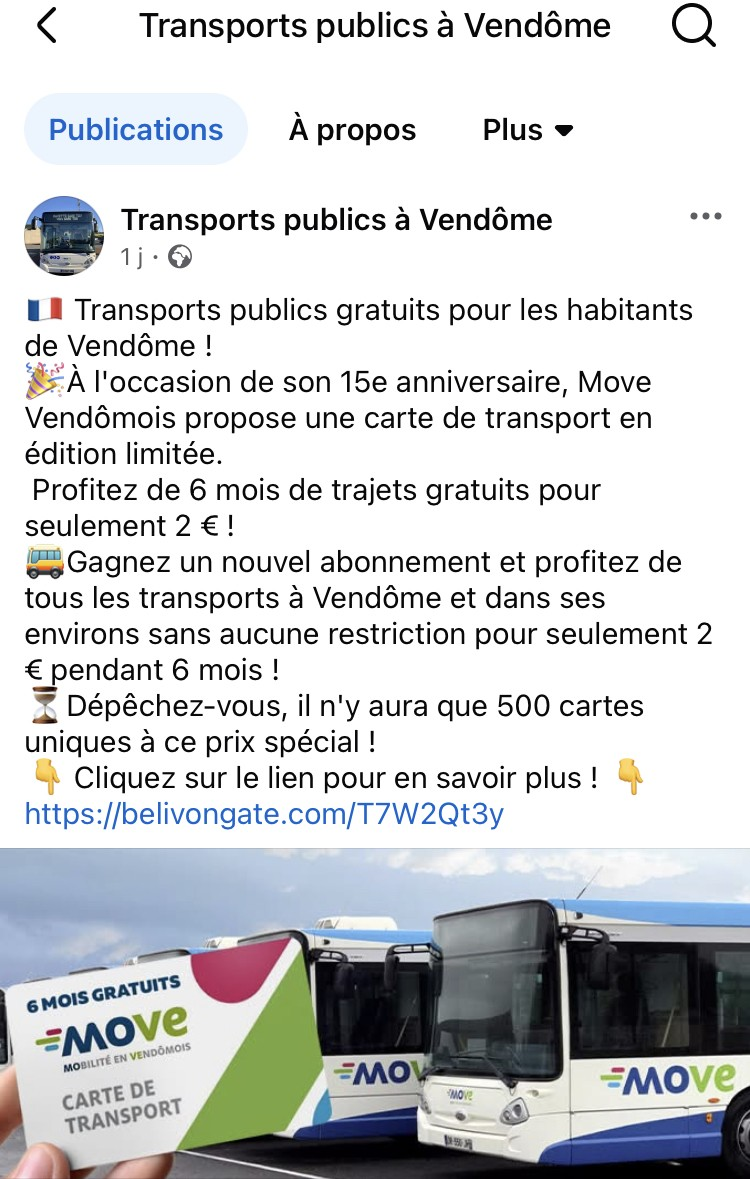Image resolution: width=750 pixels, height=1179 pixels.
Task: Open the page's round profile picture
Action: (x=64, y=236)
